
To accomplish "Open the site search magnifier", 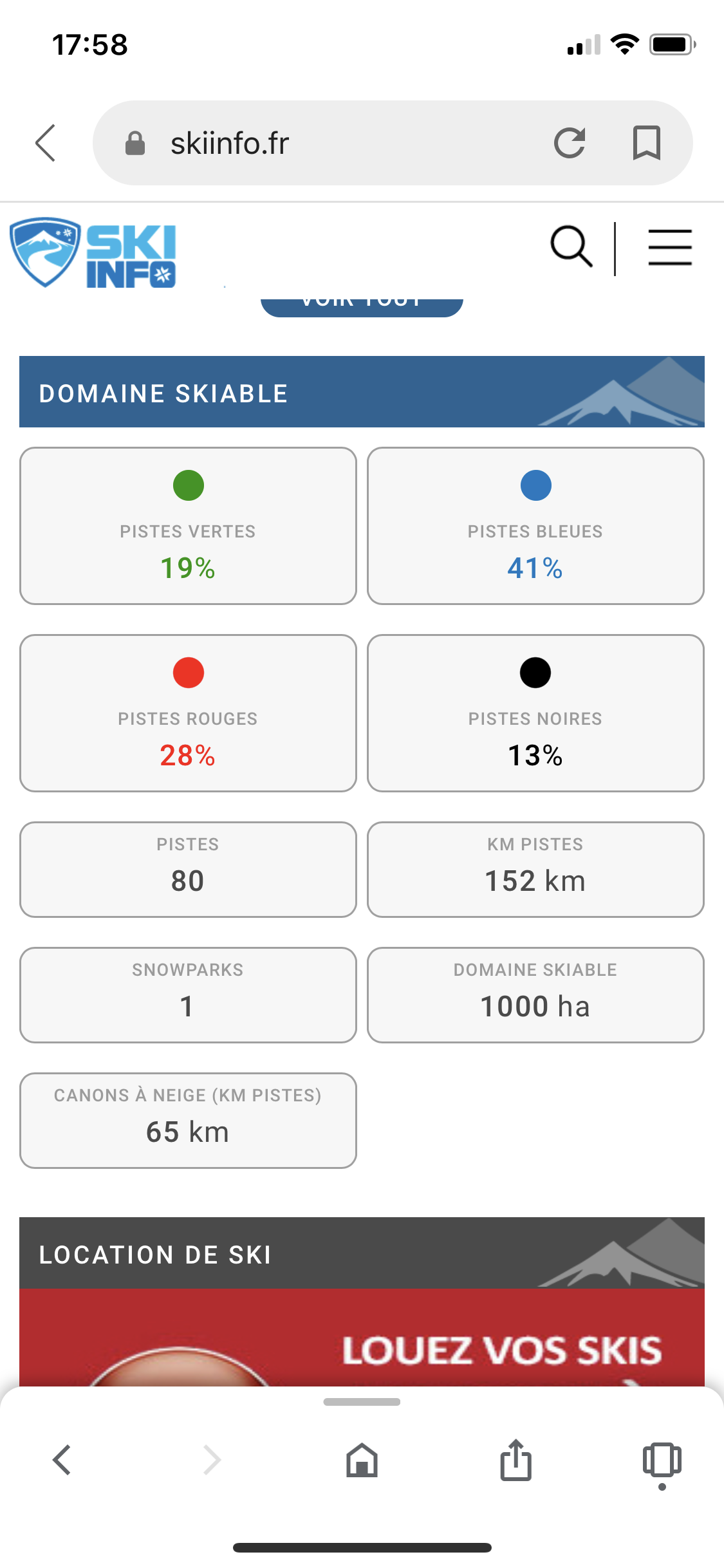I will [571, 247].
